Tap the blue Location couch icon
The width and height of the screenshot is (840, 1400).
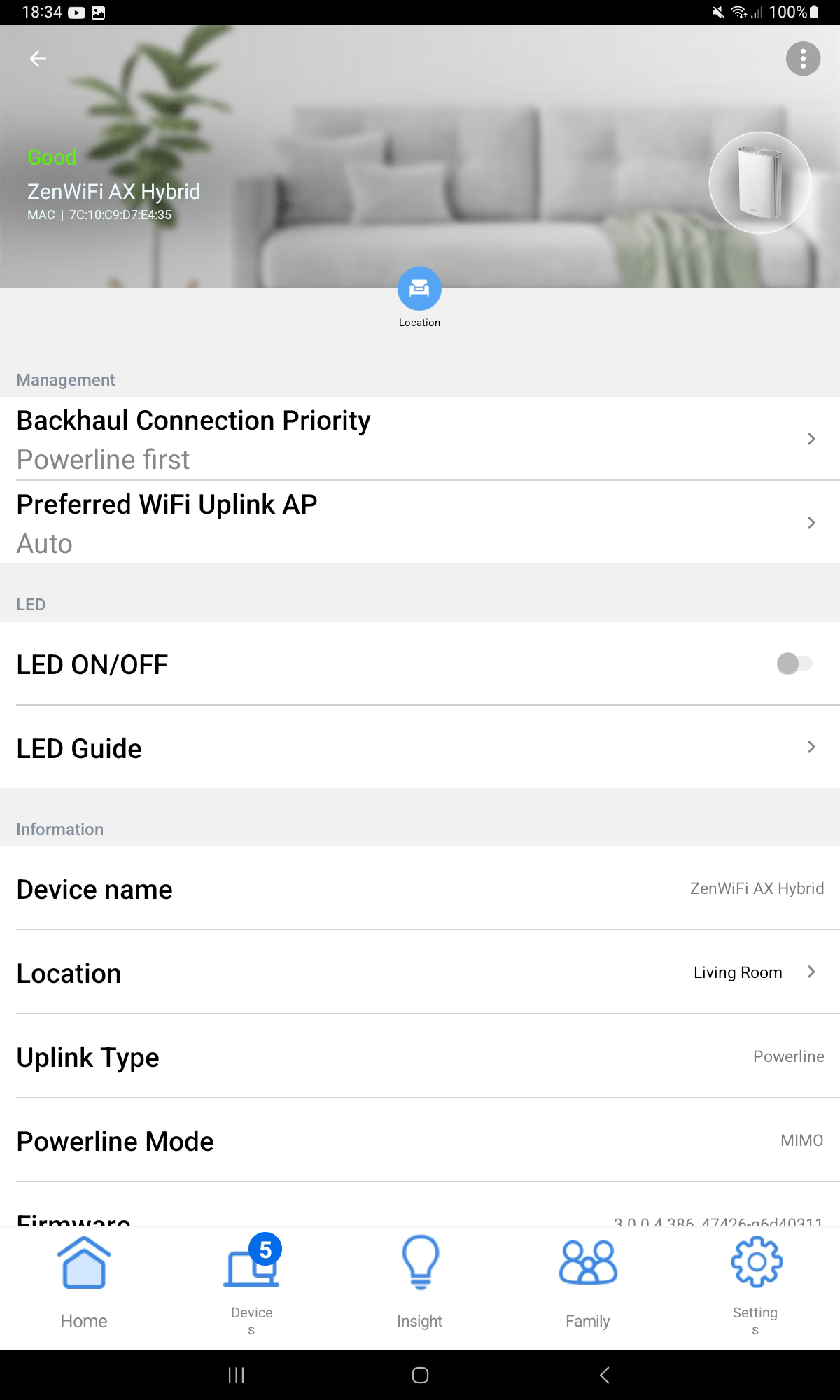click(x=419, y=288)
